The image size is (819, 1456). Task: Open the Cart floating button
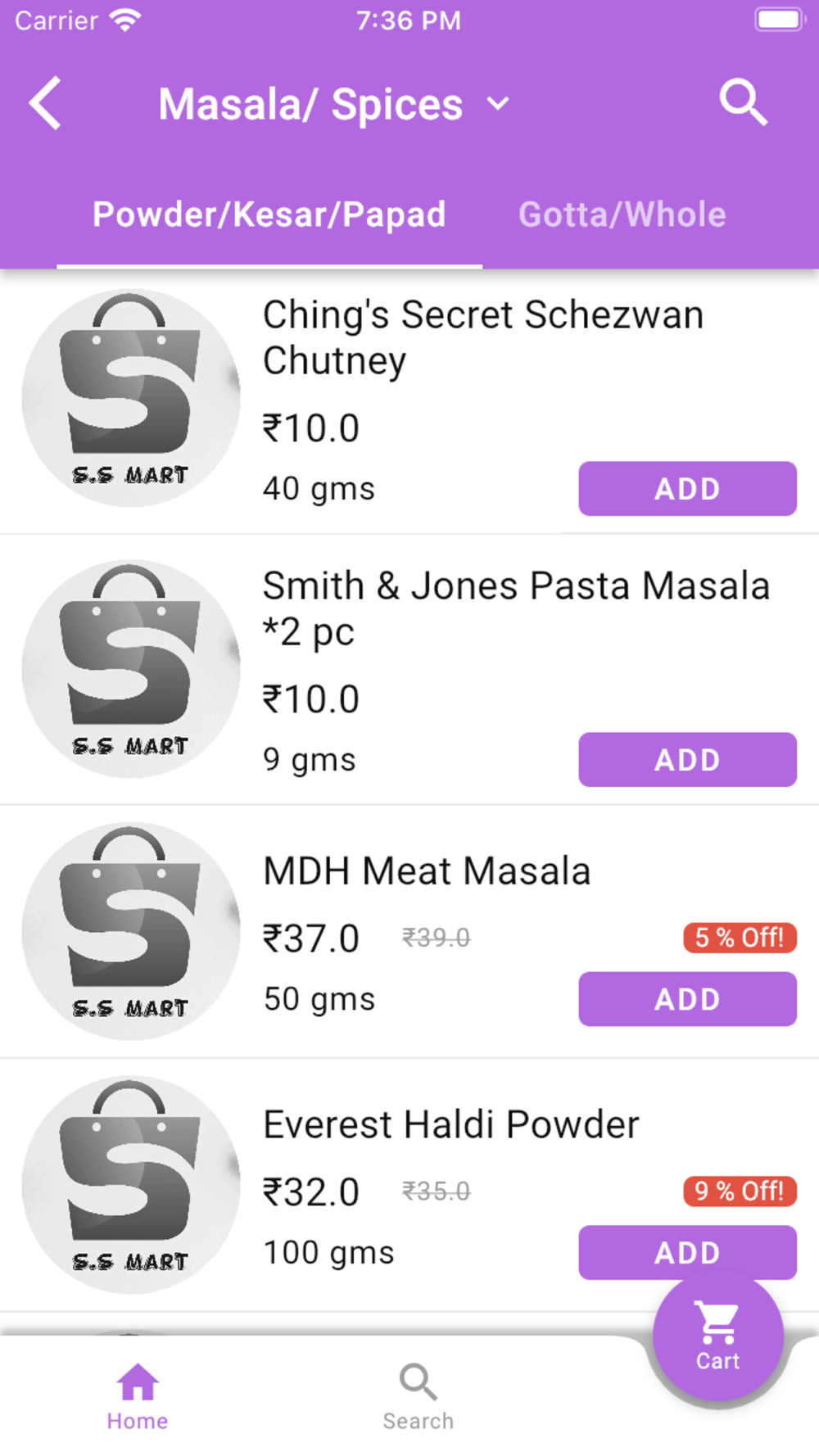717,1336
